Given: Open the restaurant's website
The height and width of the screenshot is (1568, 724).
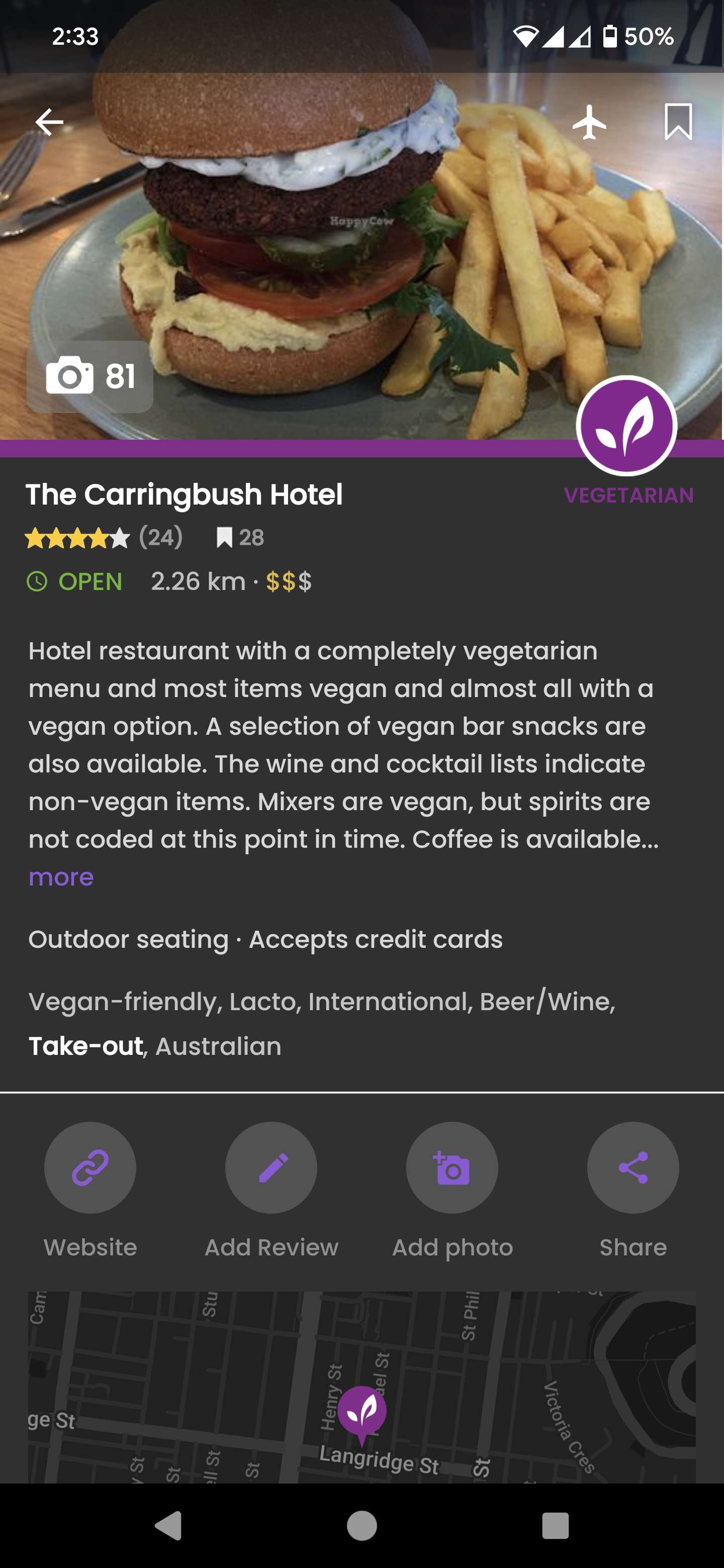Looking at the screenshot, I should tap(90, 1167).
